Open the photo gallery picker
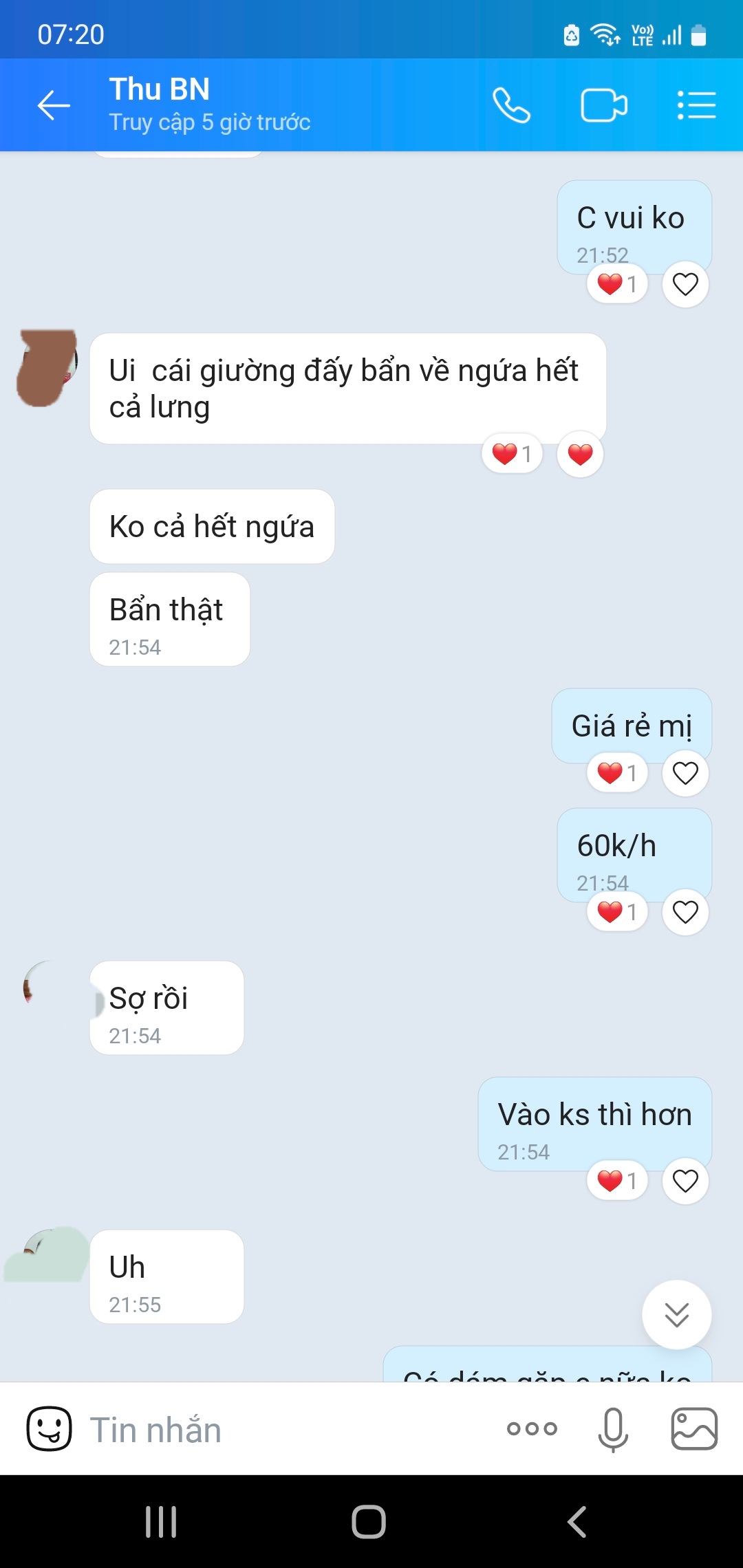Image resolution: width=743 pixels, height=1568 pixels. [x=694, y=1428]
